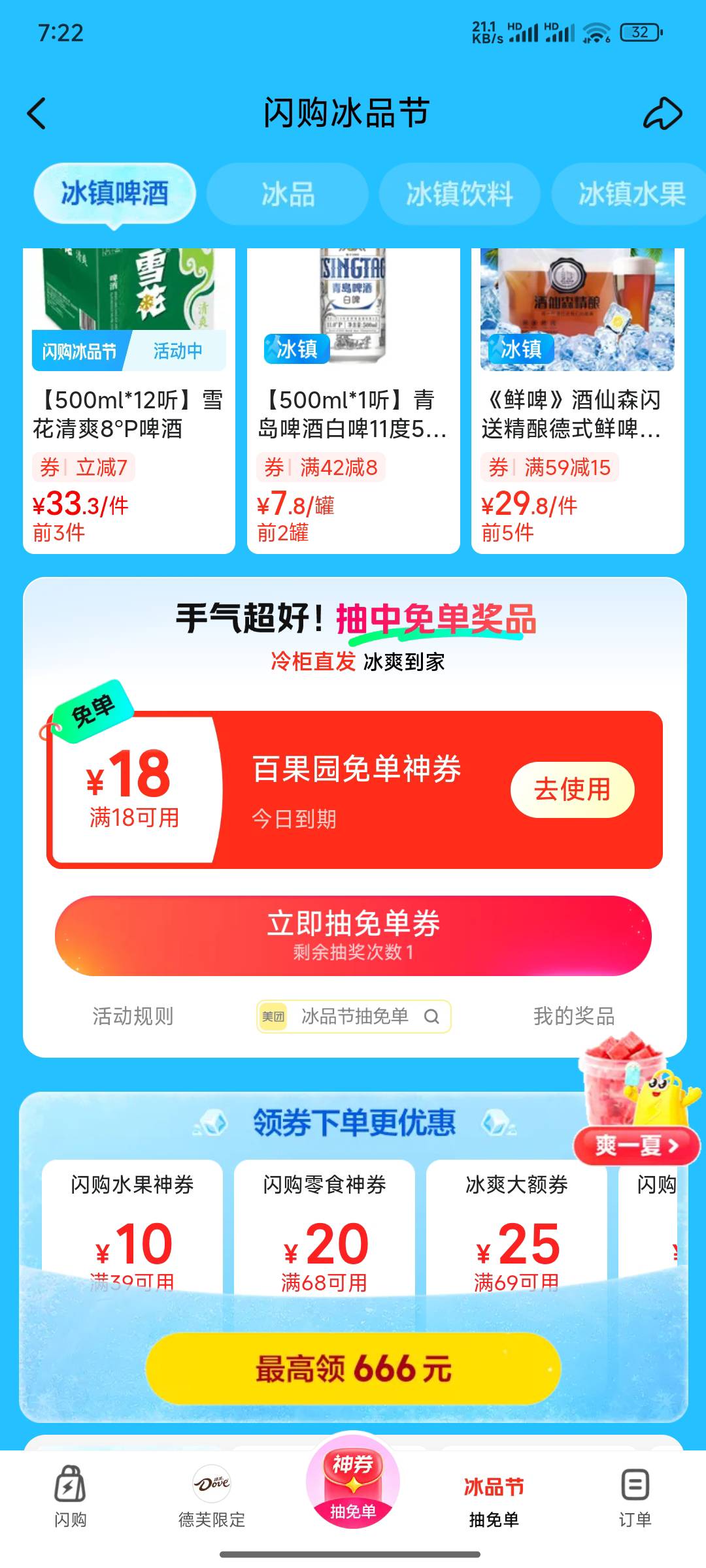Open the 雪花清爽8°P啤酒 product card
The image size is (706, 1568).
pos(129,400)
